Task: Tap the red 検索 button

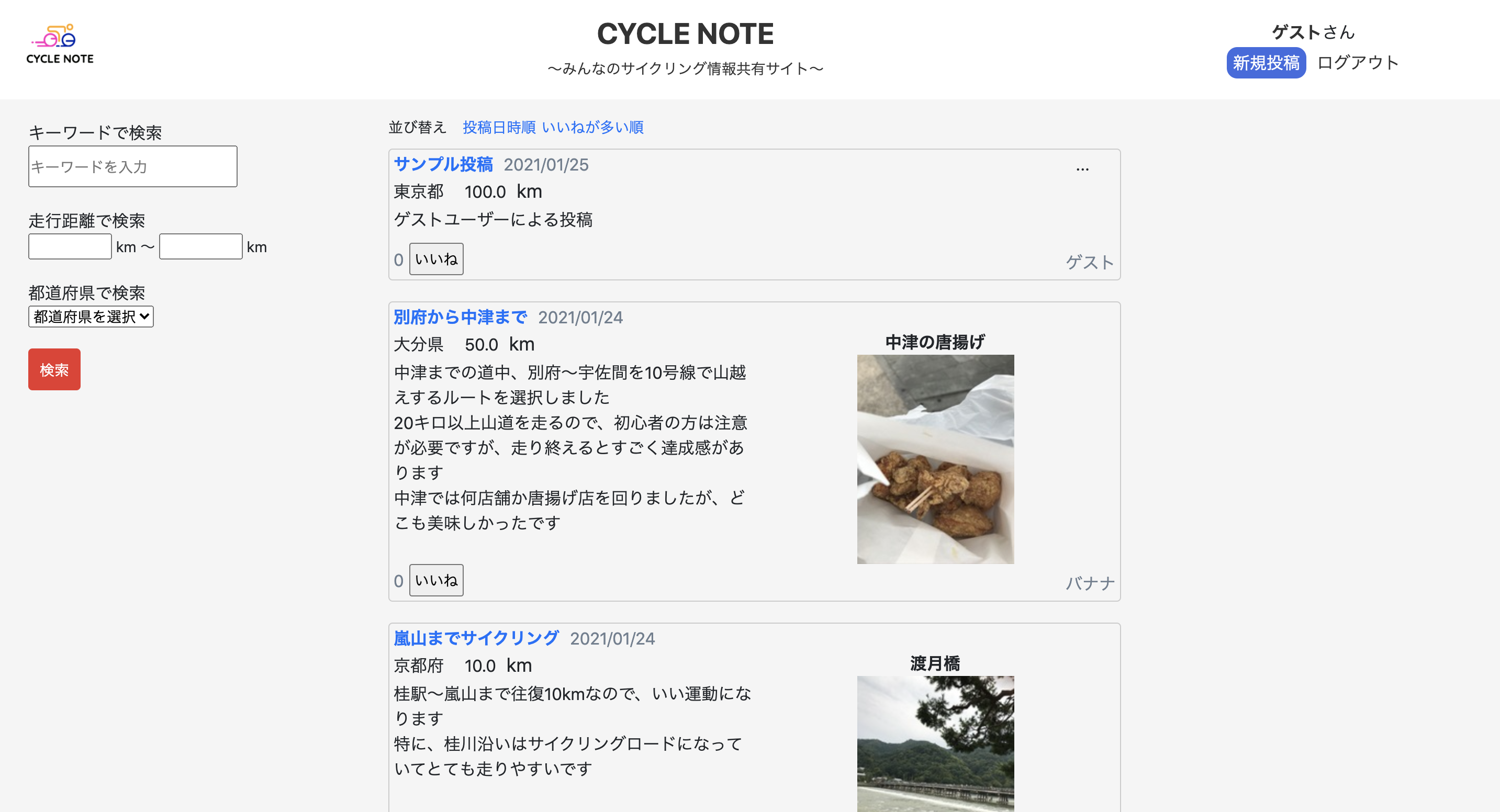Action: pos(54,369)
